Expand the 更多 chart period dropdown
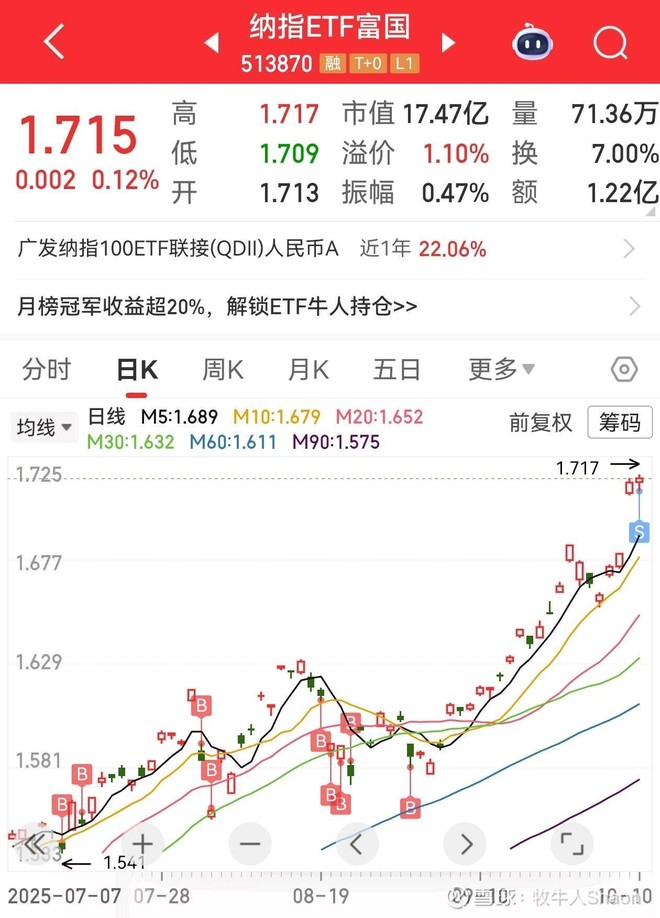The image size is (660, 918). coord(501,369)
